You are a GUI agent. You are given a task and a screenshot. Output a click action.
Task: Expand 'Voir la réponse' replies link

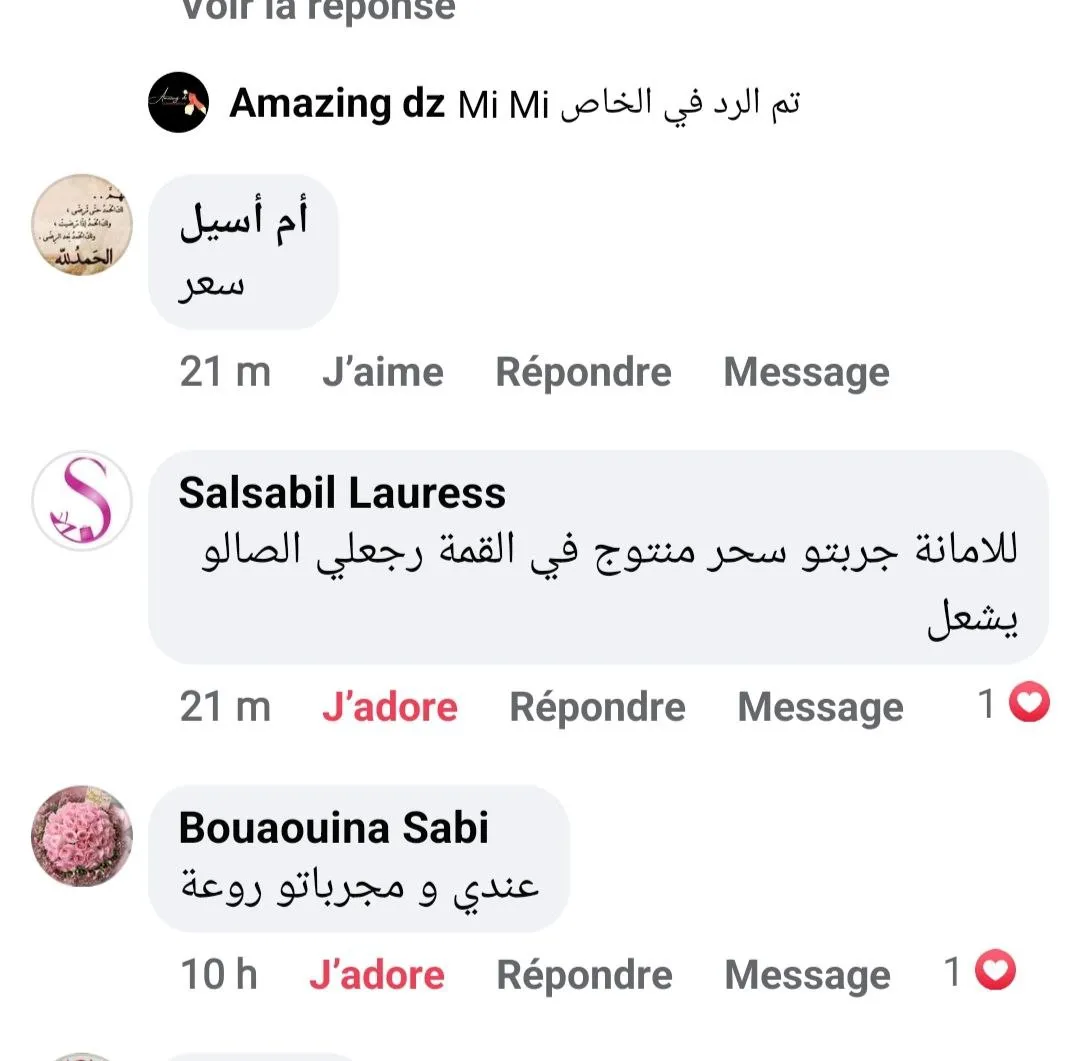pos(317,10)
